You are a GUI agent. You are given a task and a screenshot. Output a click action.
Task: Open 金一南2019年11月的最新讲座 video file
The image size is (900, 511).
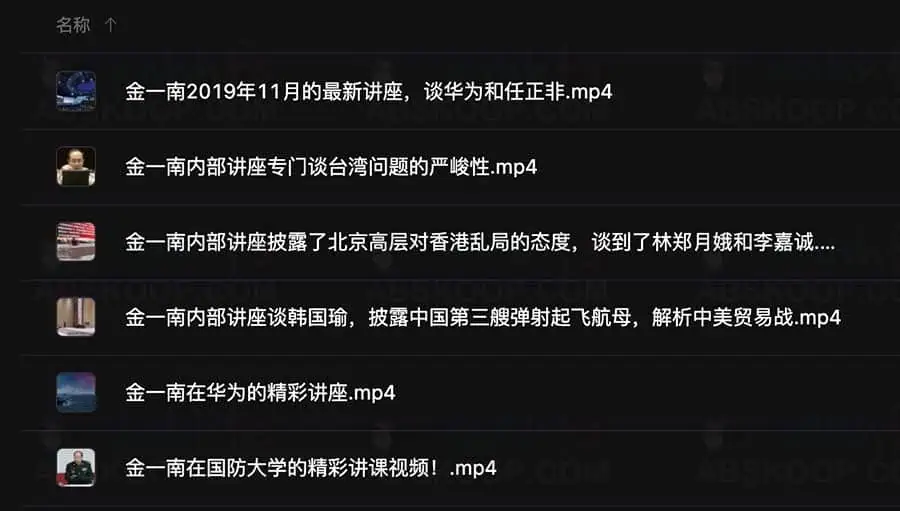[x=368, y=91]
